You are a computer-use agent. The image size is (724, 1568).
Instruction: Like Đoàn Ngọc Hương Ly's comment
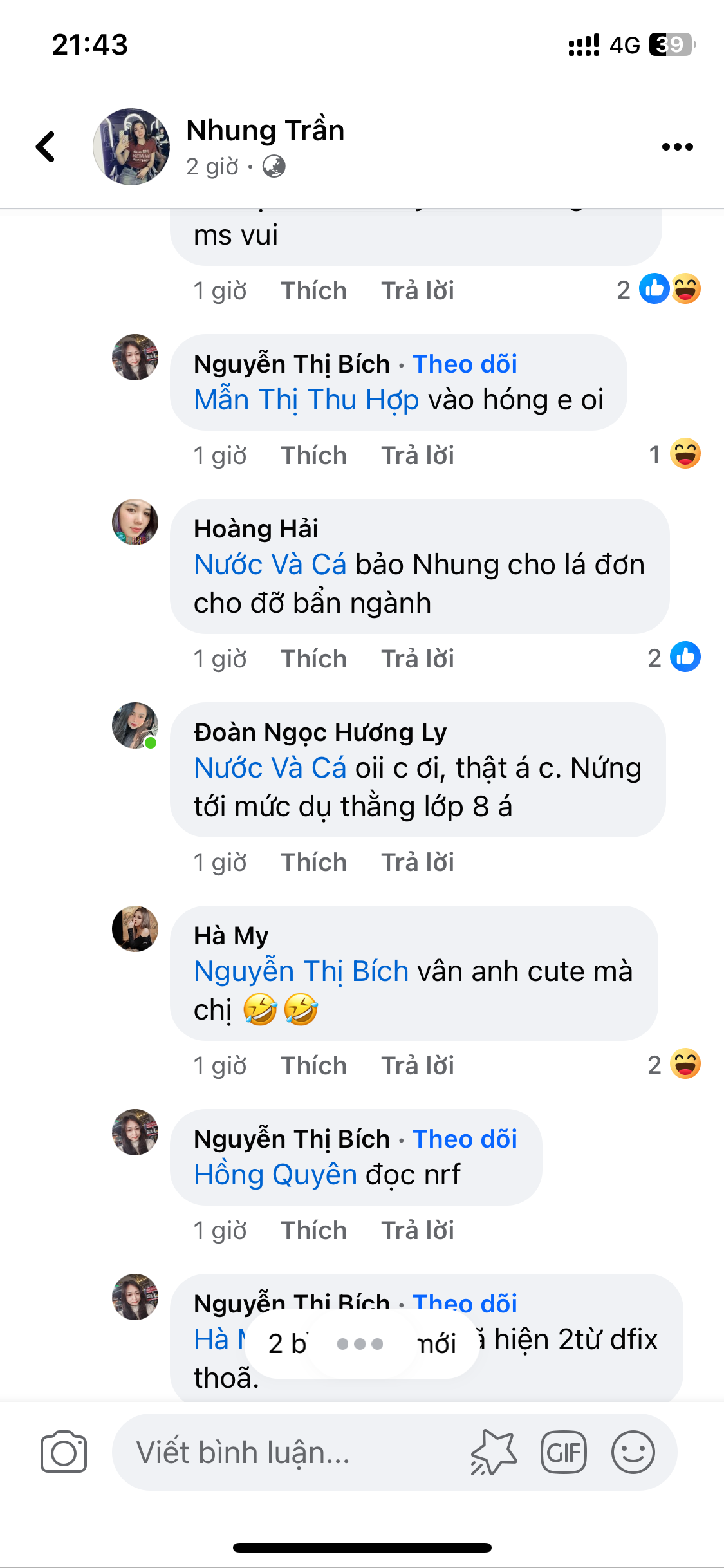pos(313,863)
